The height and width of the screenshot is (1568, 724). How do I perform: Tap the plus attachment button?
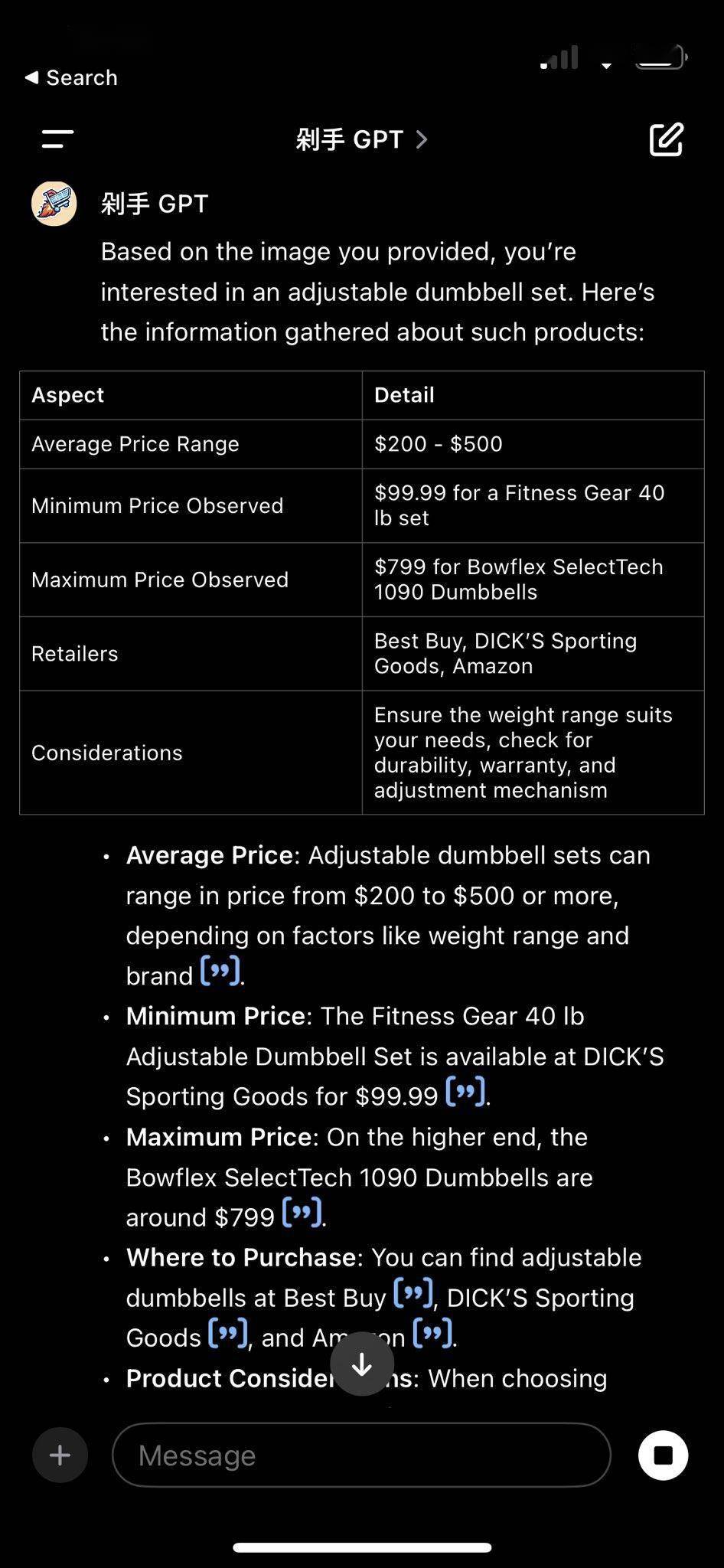click(60, 1455)
